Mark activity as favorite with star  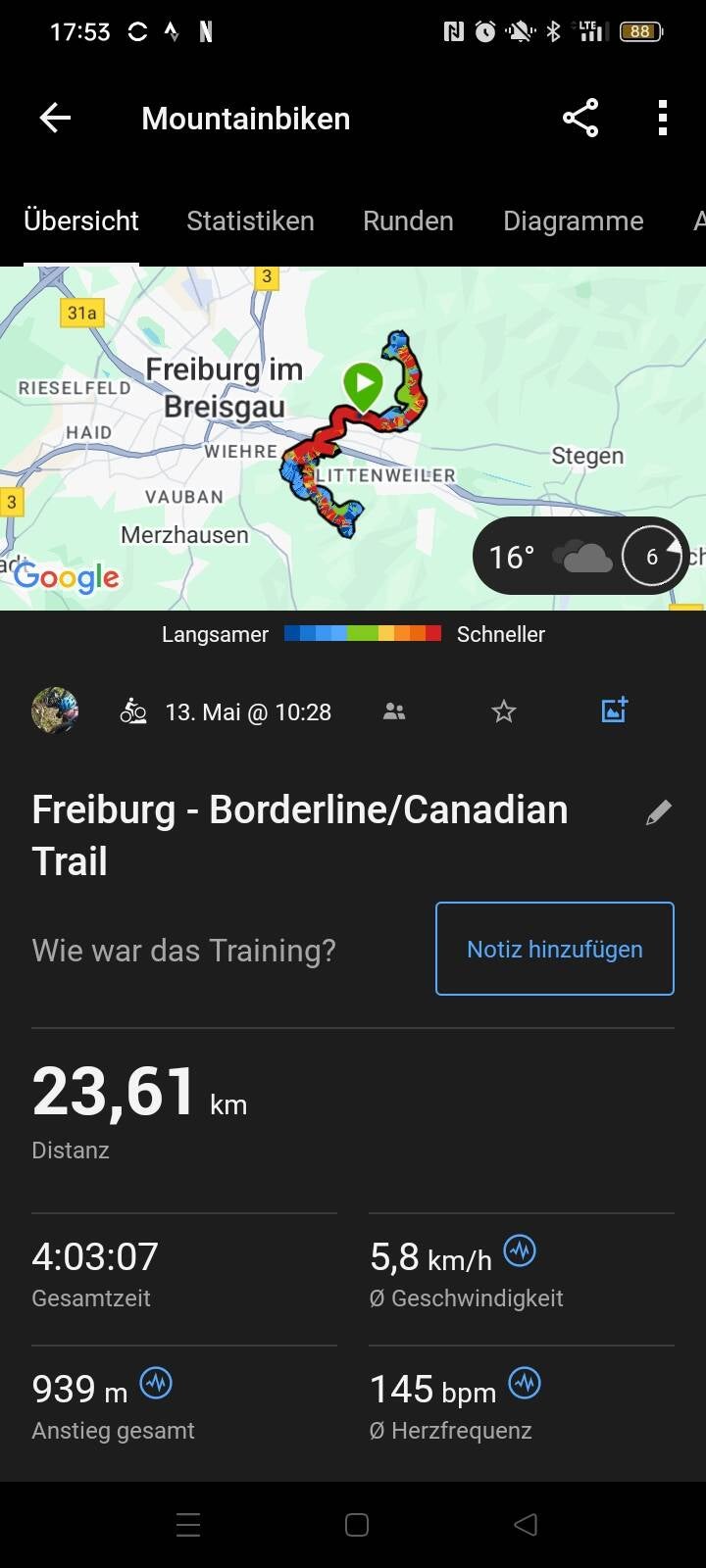point(503,711)
